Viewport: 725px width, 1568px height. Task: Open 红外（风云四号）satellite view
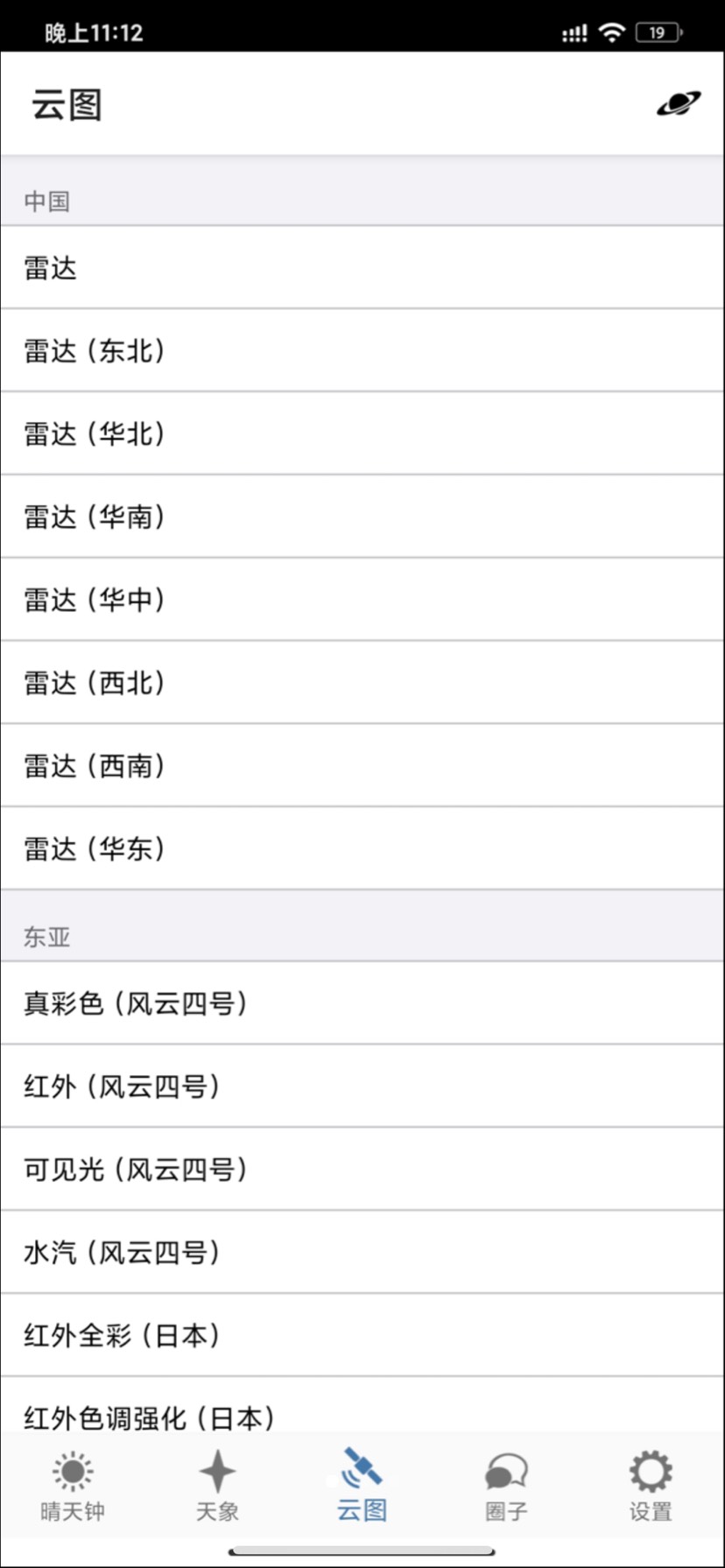click(362, 1086)
